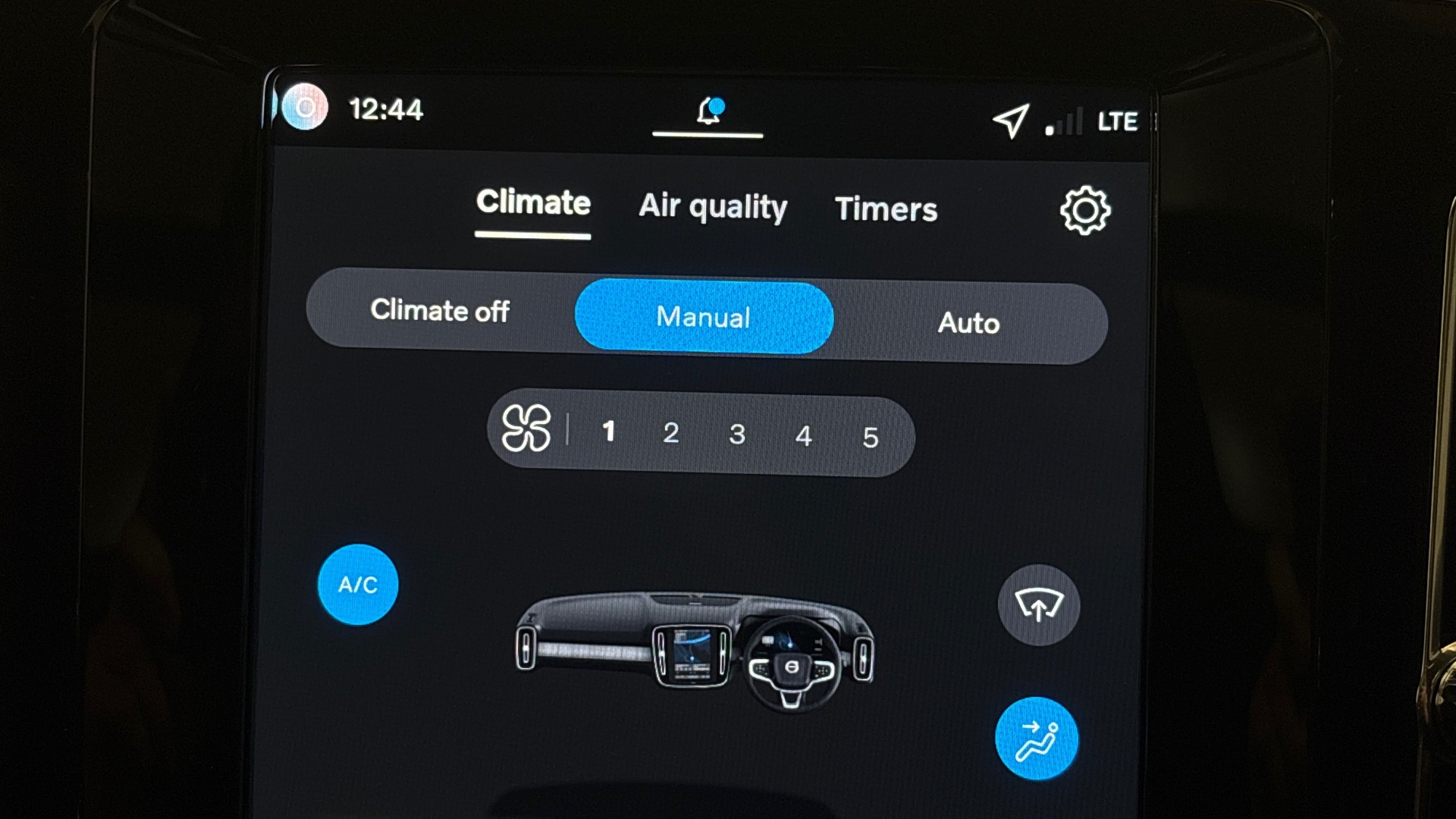Switch to the Air quality tab
Image resolution: width=1456 pixels, height=819 pixels.
pyautogui.click(x=713, y=206)
